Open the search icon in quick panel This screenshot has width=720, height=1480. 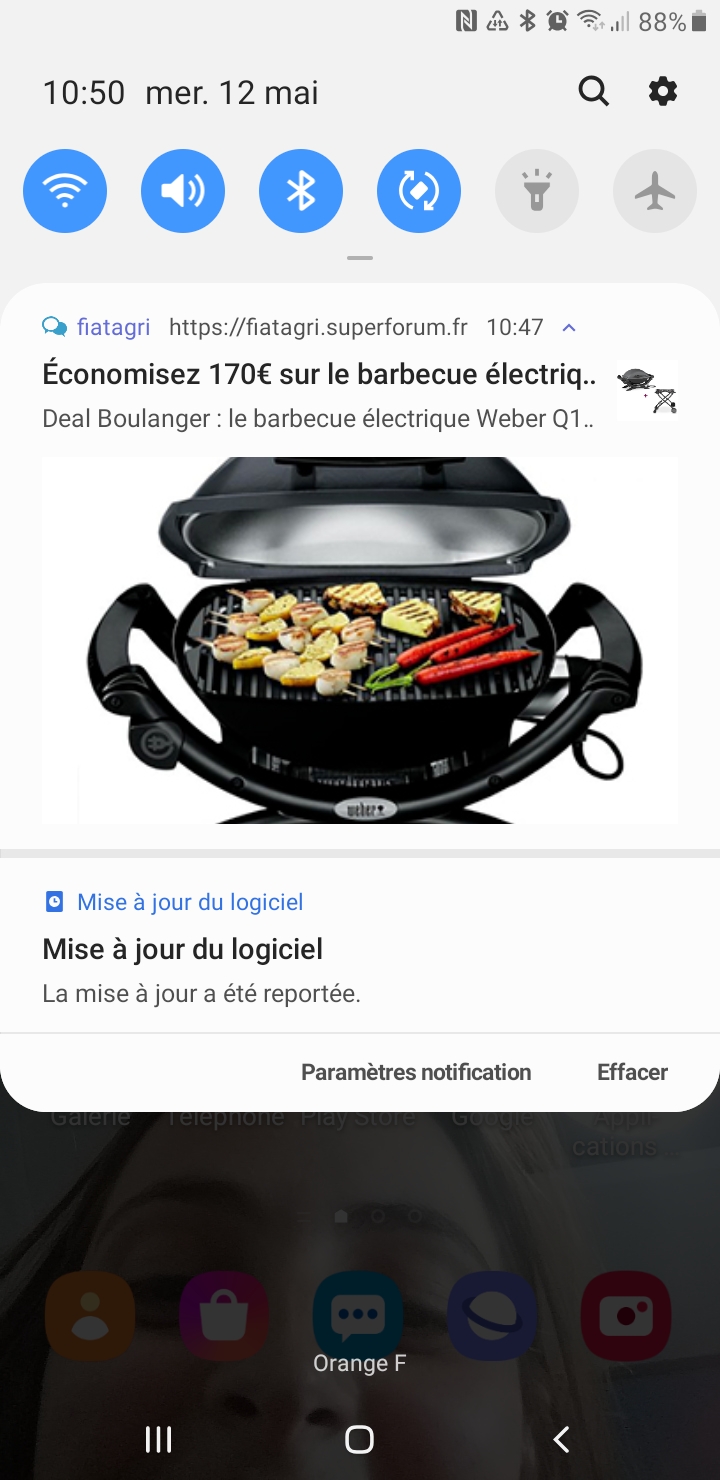[x=593, y=92]
